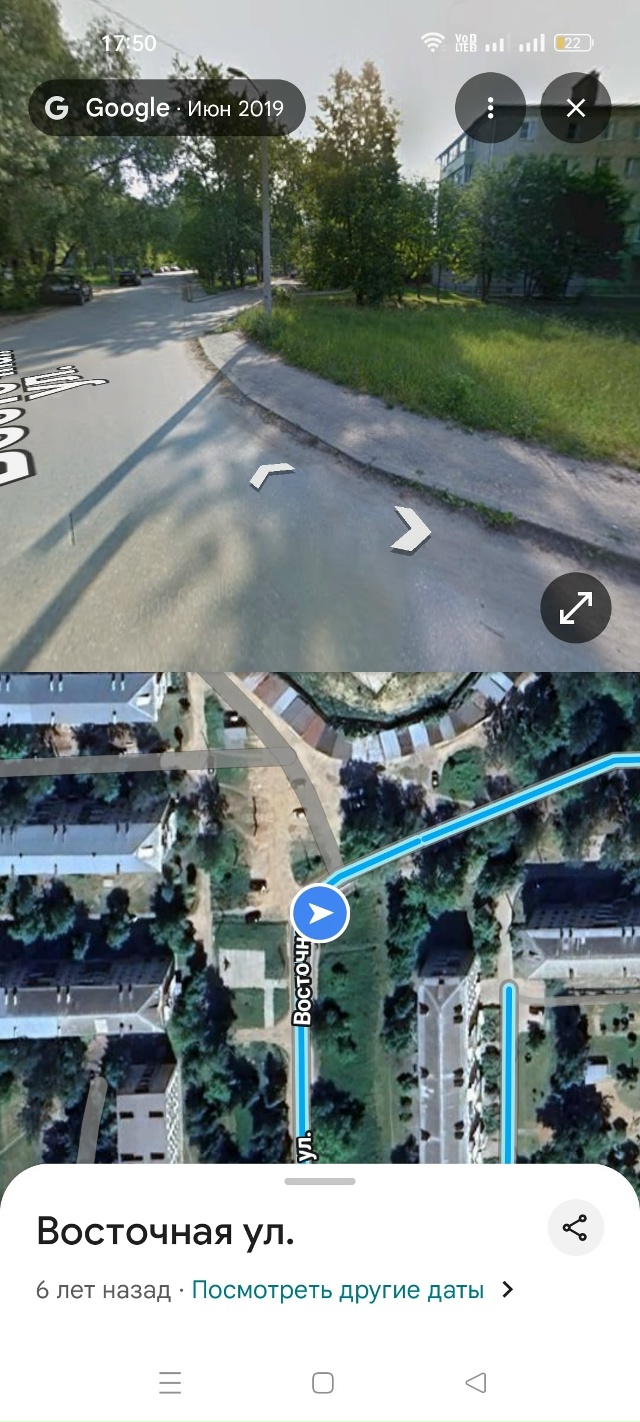Share this Восточная ул. location
This screenshot has height=1422, width=640.
tap(575, 1228)
